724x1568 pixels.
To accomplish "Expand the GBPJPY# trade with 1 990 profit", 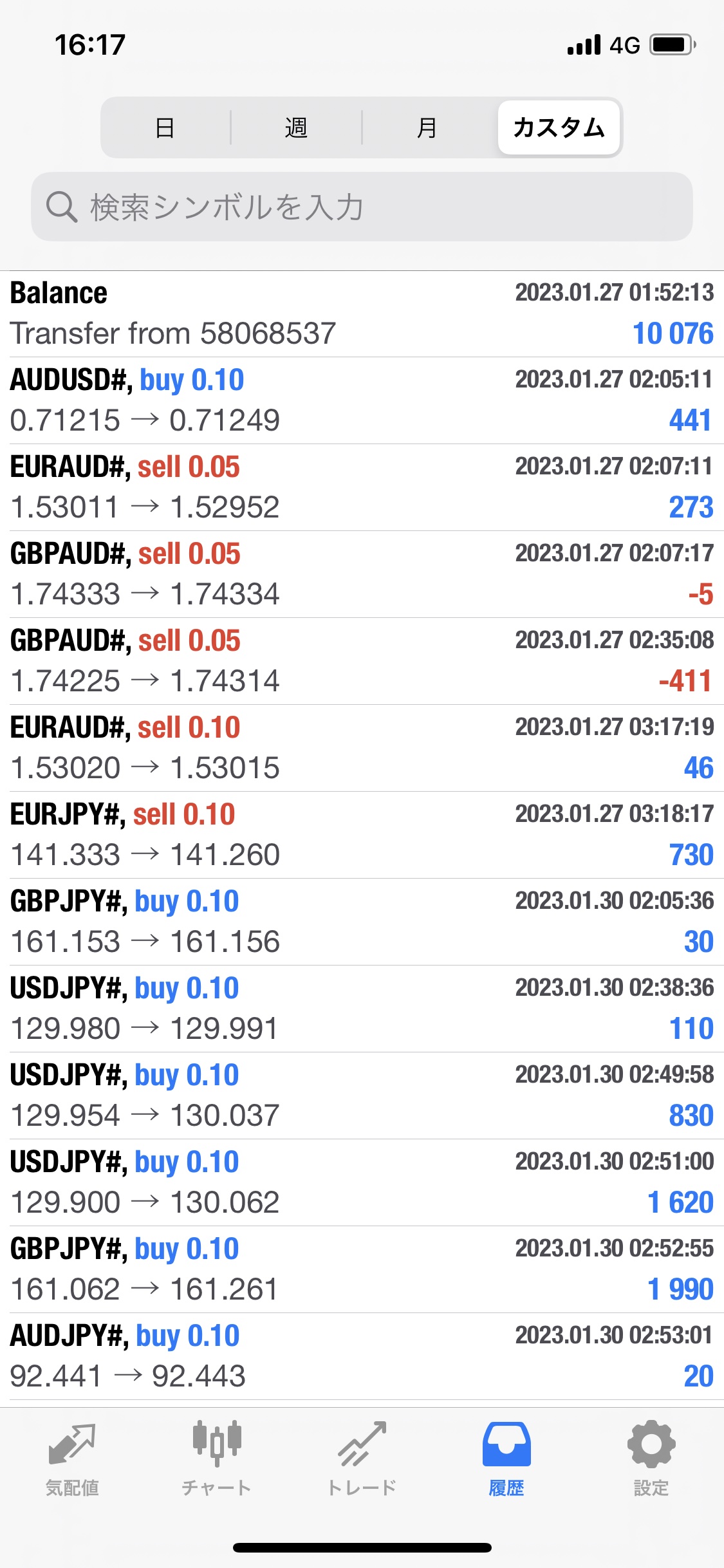I will pyautogui.click(x=362, y=1269).
